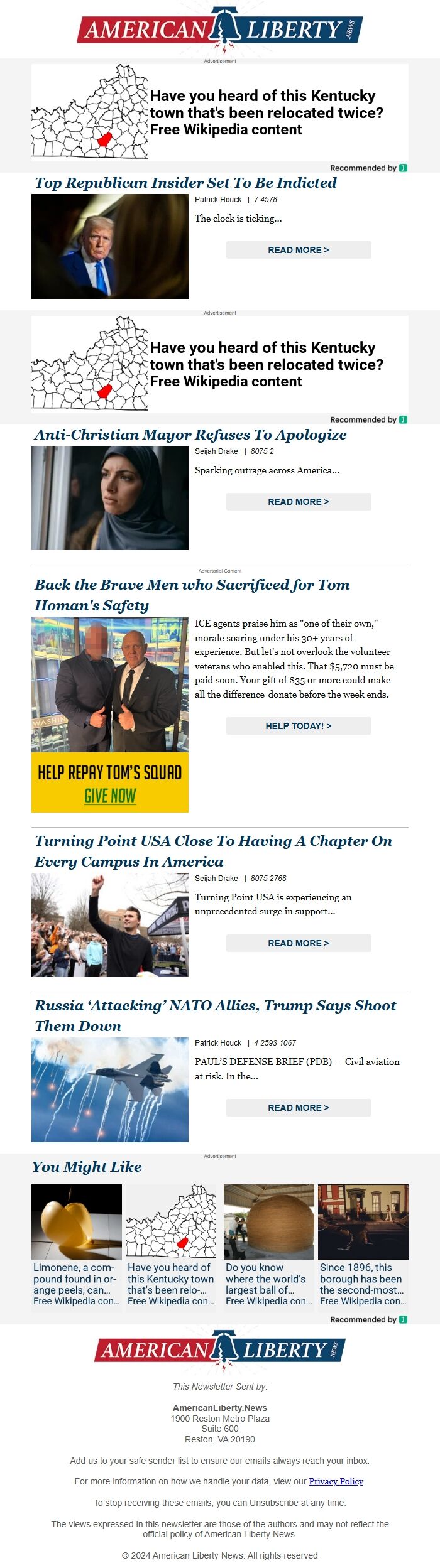Open headline 'Anti-Christian Mayor Refuses To Apologize'
This screenshot has height=1568, width=440.
point(190,435)
